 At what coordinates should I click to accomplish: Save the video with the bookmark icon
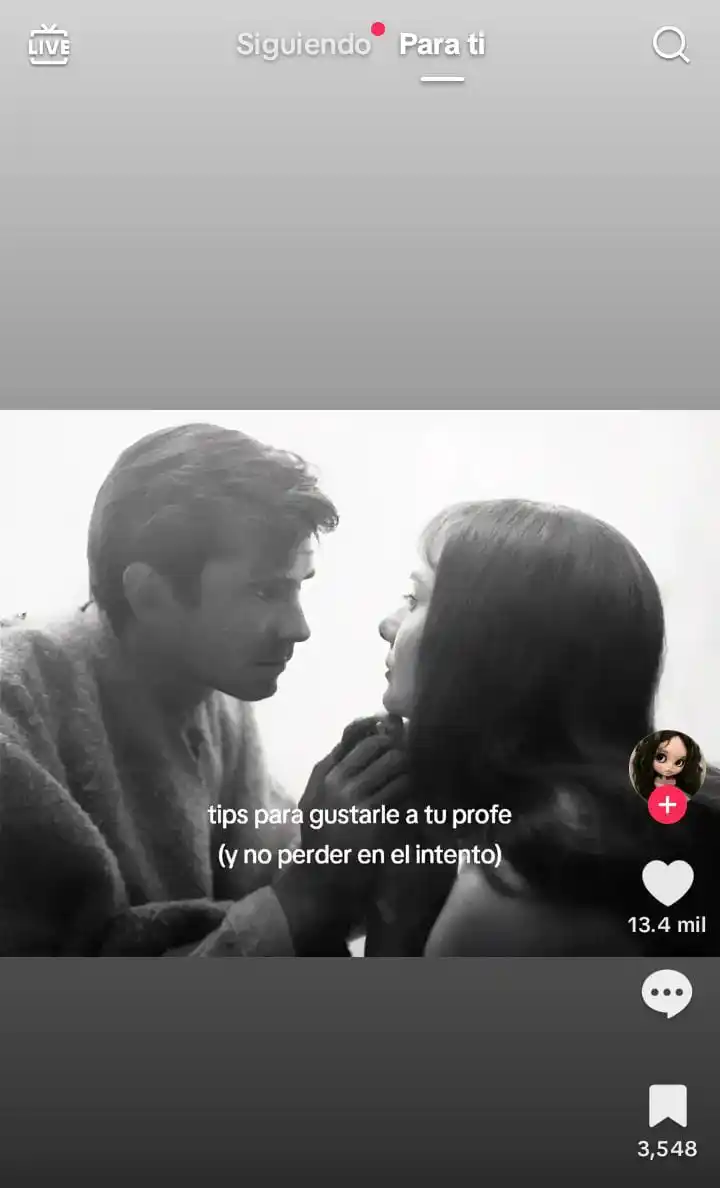(x=667, y=1106)
